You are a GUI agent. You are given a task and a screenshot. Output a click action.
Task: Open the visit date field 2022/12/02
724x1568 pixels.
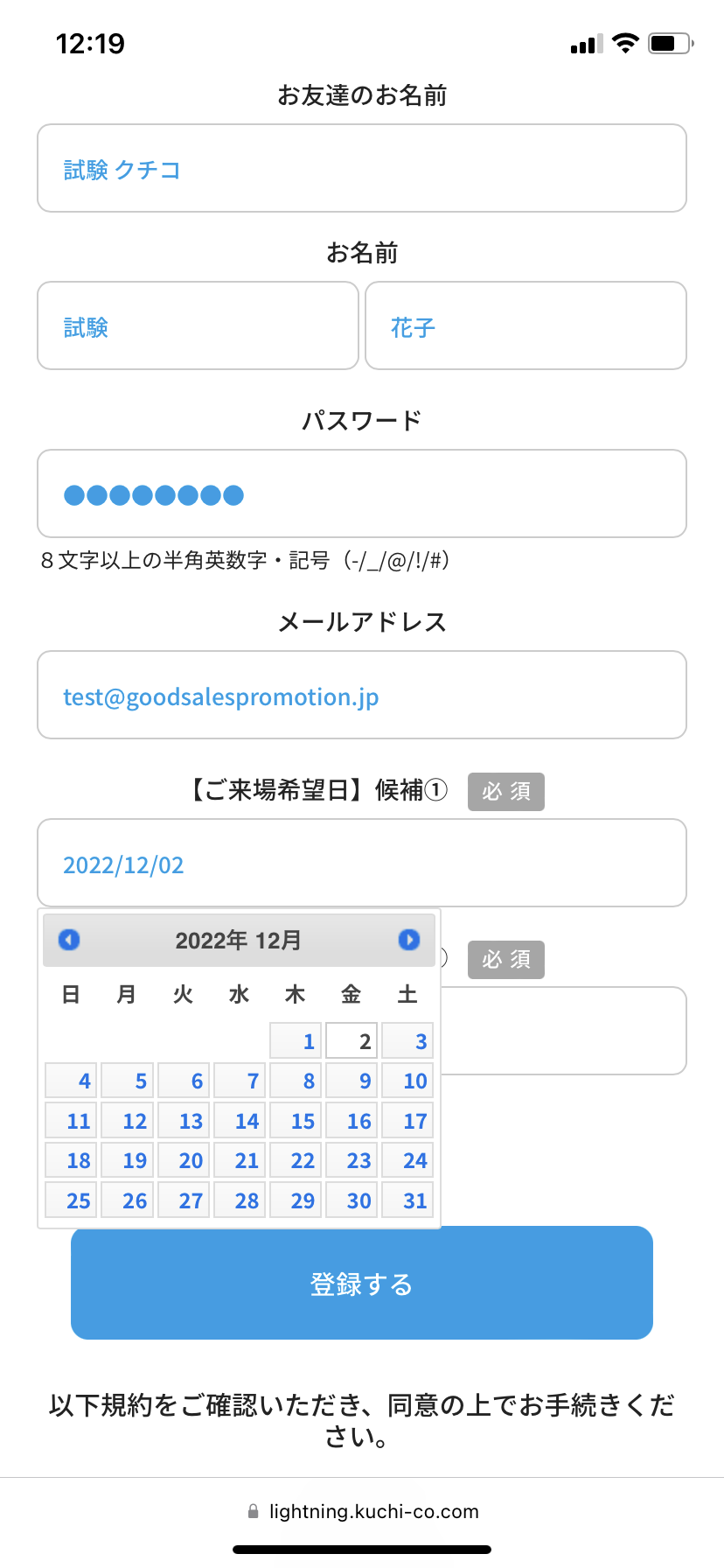click(x=362, y=863)
